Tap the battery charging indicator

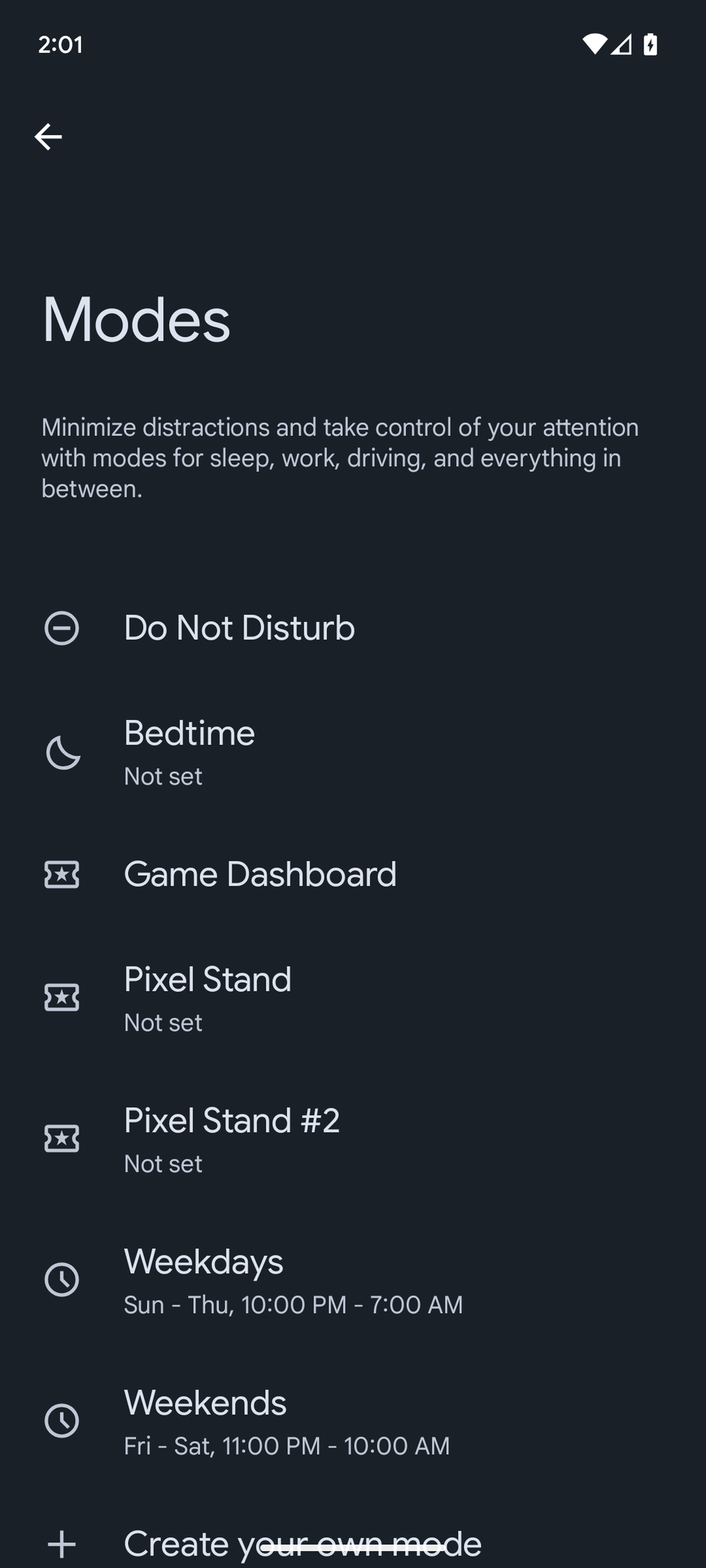650,45
